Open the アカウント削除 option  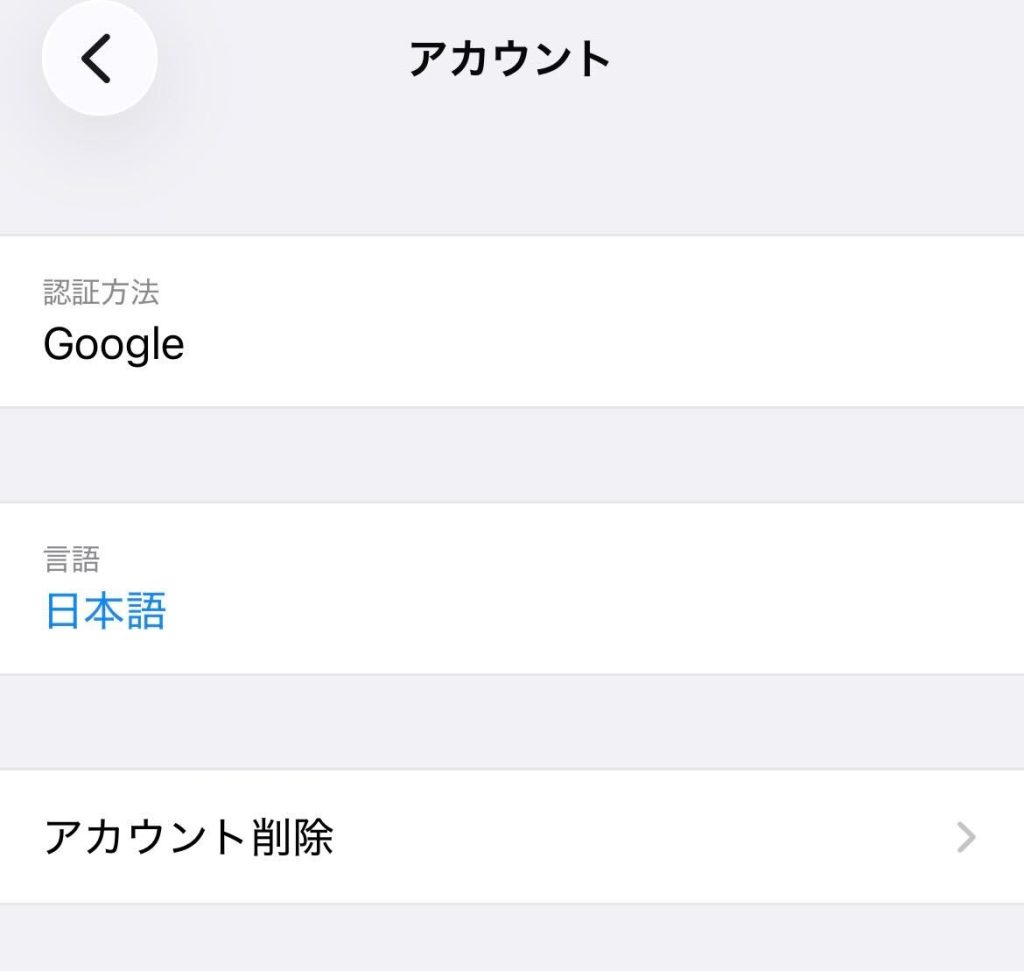pos(510,837)
